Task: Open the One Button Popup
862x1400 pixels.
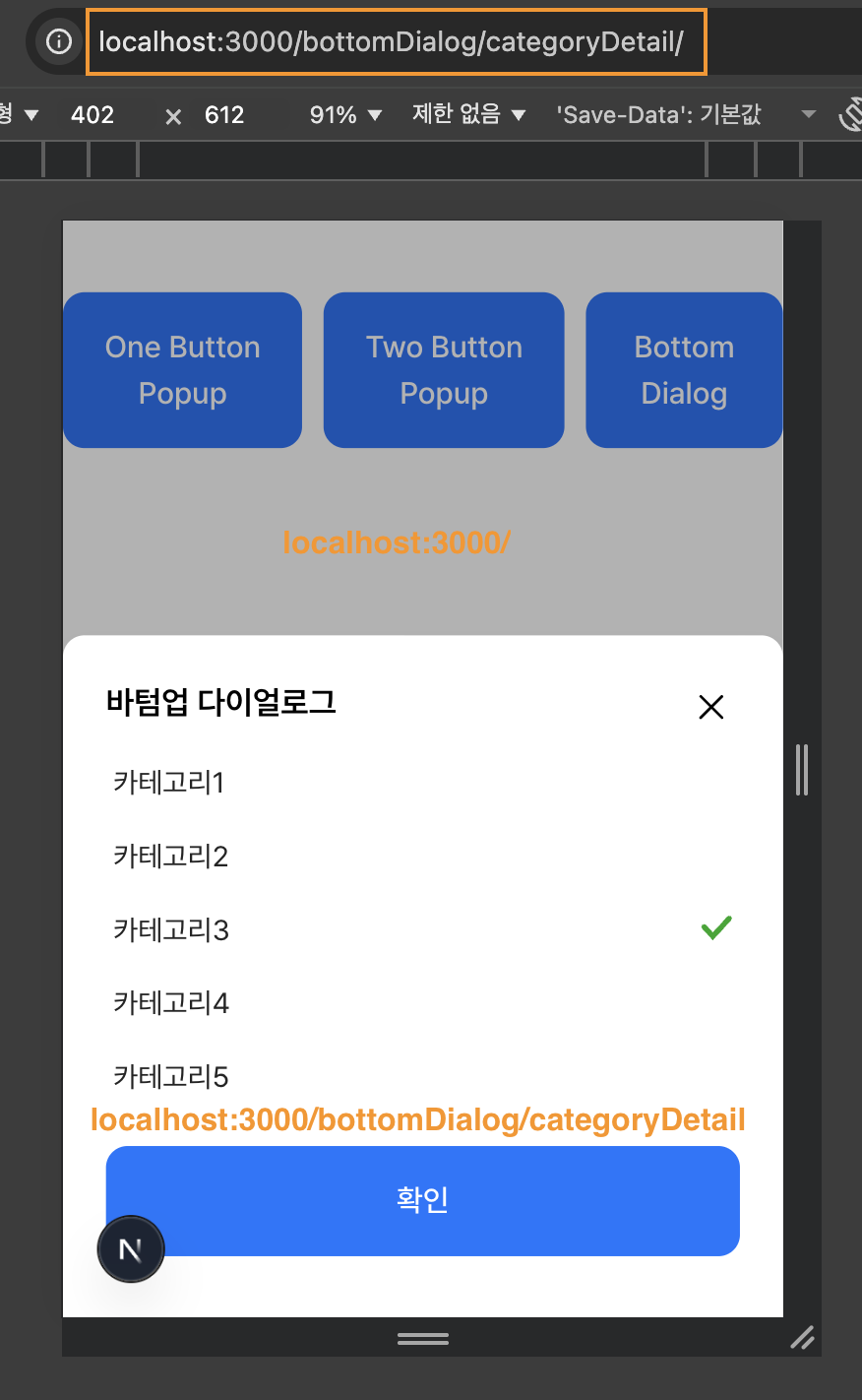Action: pyautogui.click(x=183, y=370)
